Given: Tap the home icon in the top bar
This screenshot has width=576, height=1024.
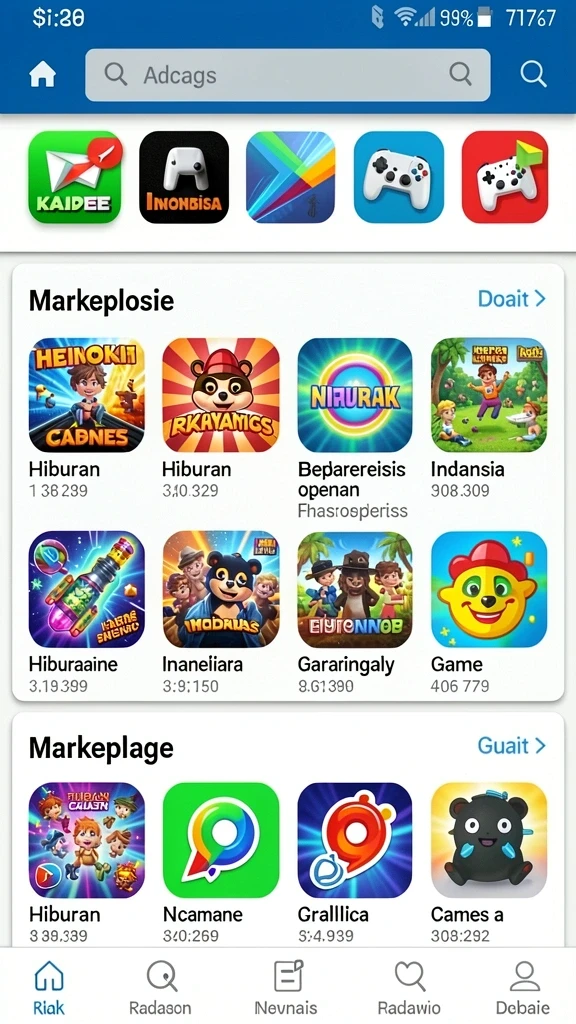Looking at the screenshot, I should [42, 75].
